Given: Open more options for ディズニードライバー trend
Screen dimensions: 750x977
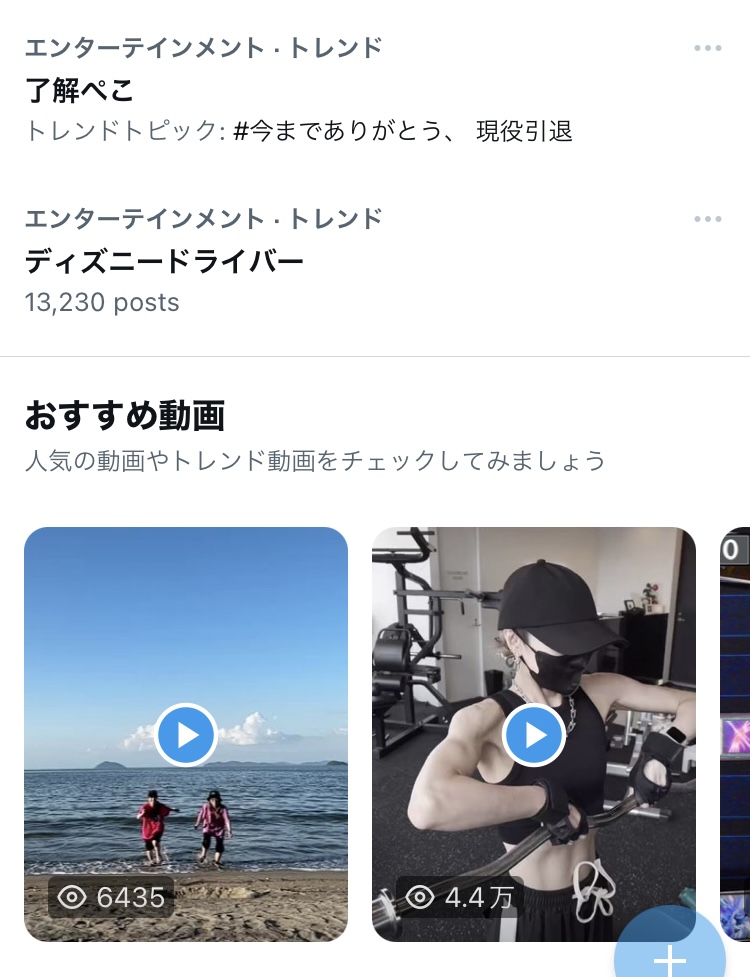Looking at the screenshot, I should [x=707, y=219].
